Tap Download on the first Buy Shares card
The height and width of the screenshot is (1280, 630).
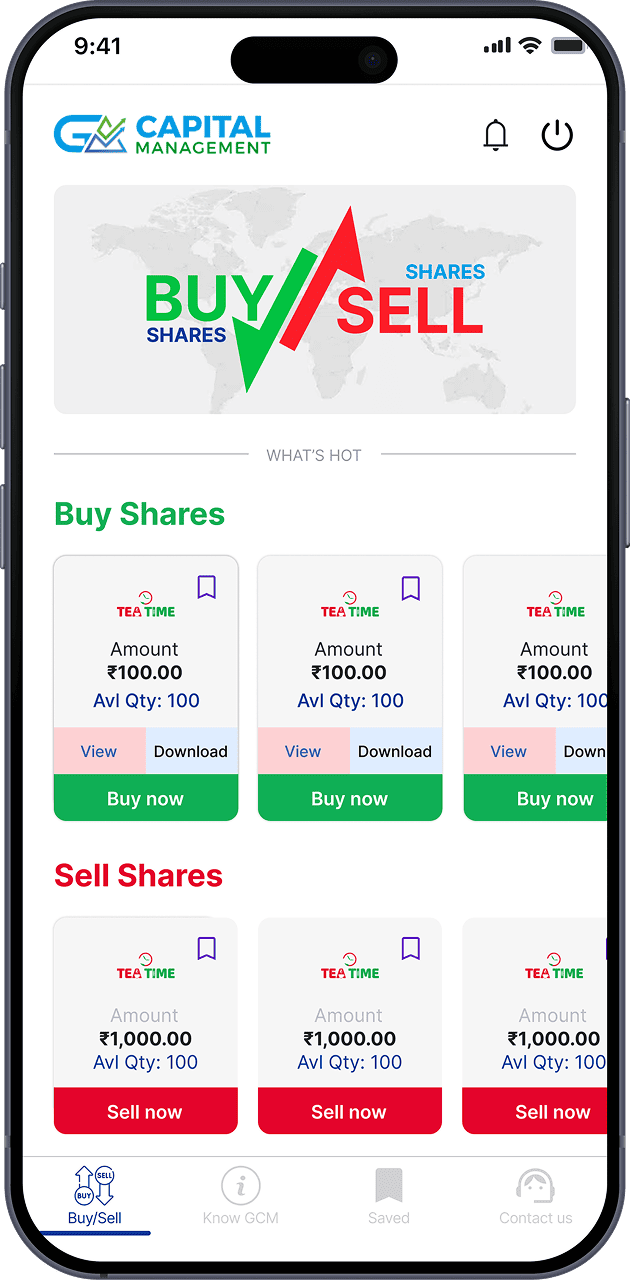[191, 751]
